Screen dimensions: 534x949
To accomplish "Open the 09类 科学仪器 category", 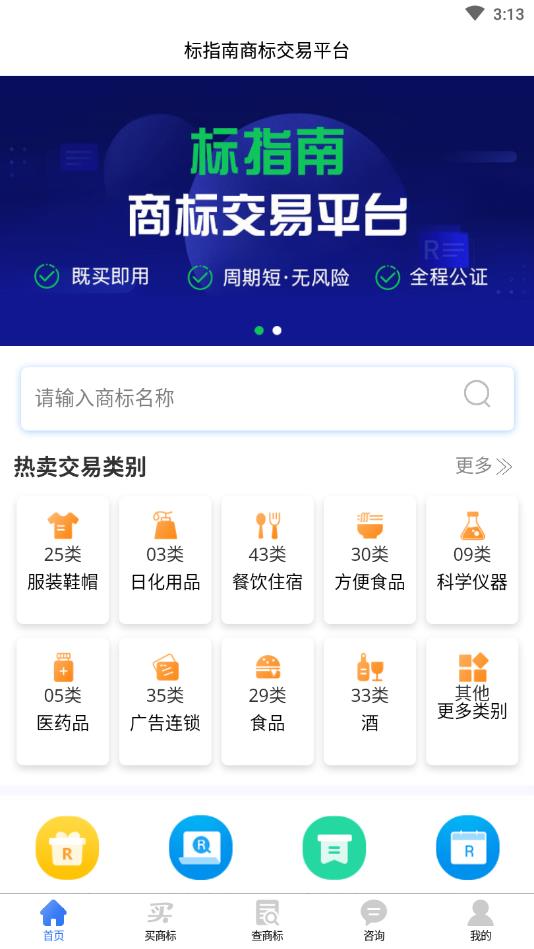I will coord(472,560).
